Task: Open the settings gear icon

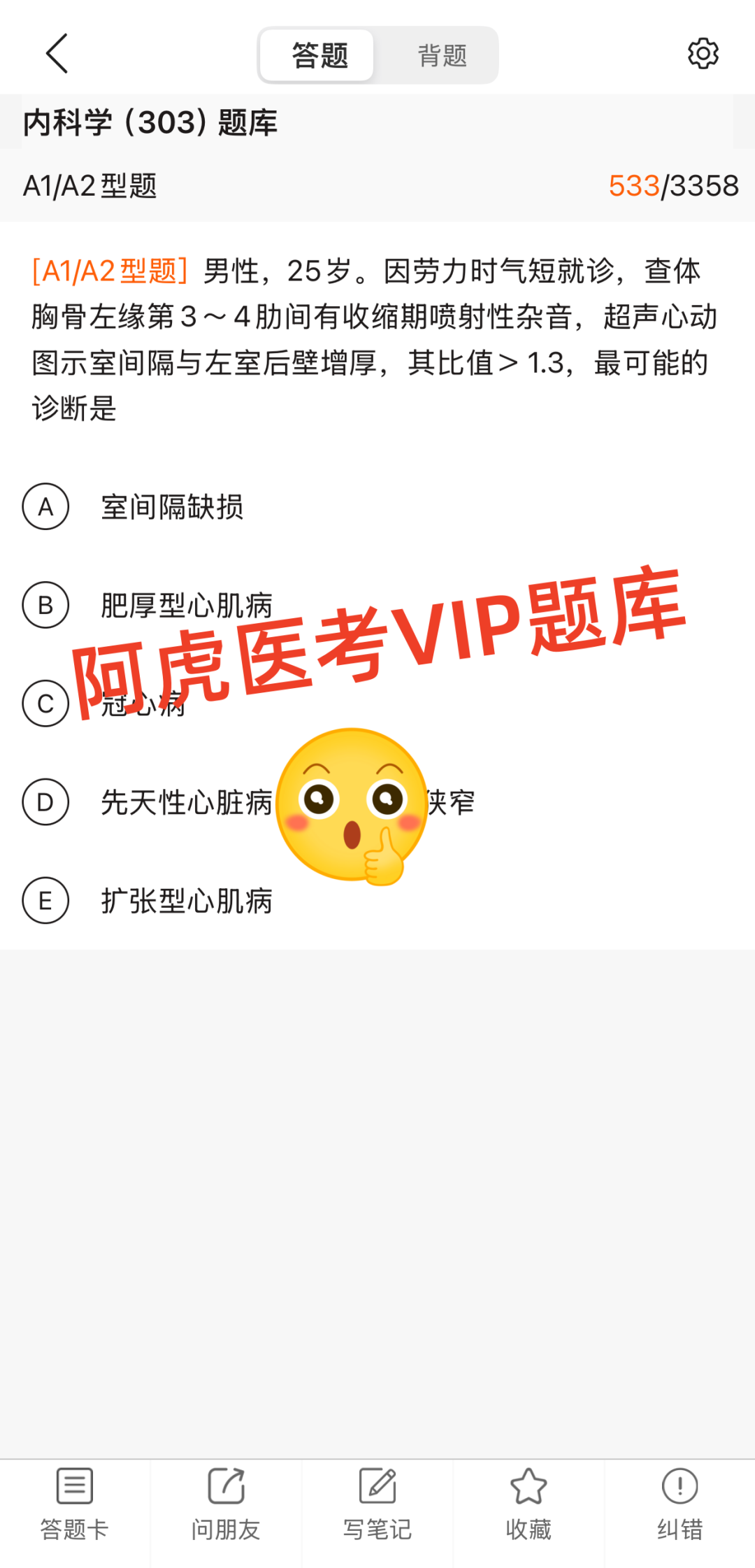Action: click(703, 54)
